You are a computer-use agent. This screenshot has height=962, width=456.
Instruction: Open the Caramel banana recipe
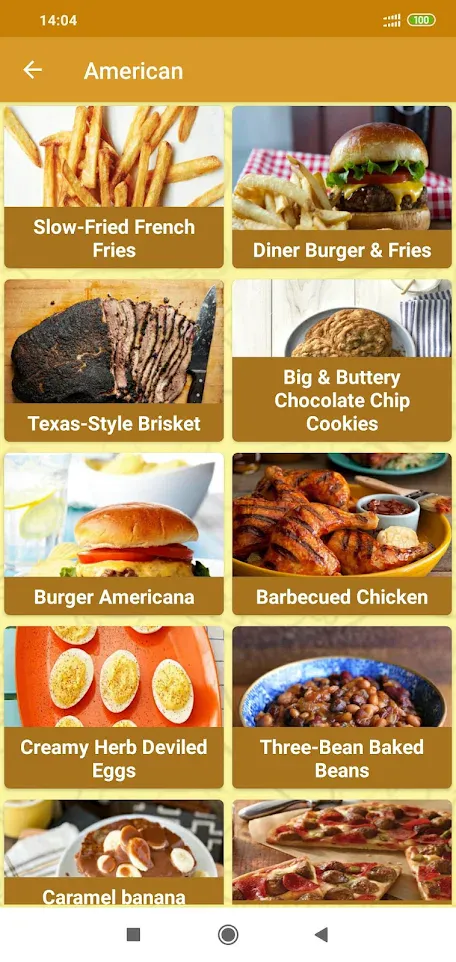(x=114, y=853)
